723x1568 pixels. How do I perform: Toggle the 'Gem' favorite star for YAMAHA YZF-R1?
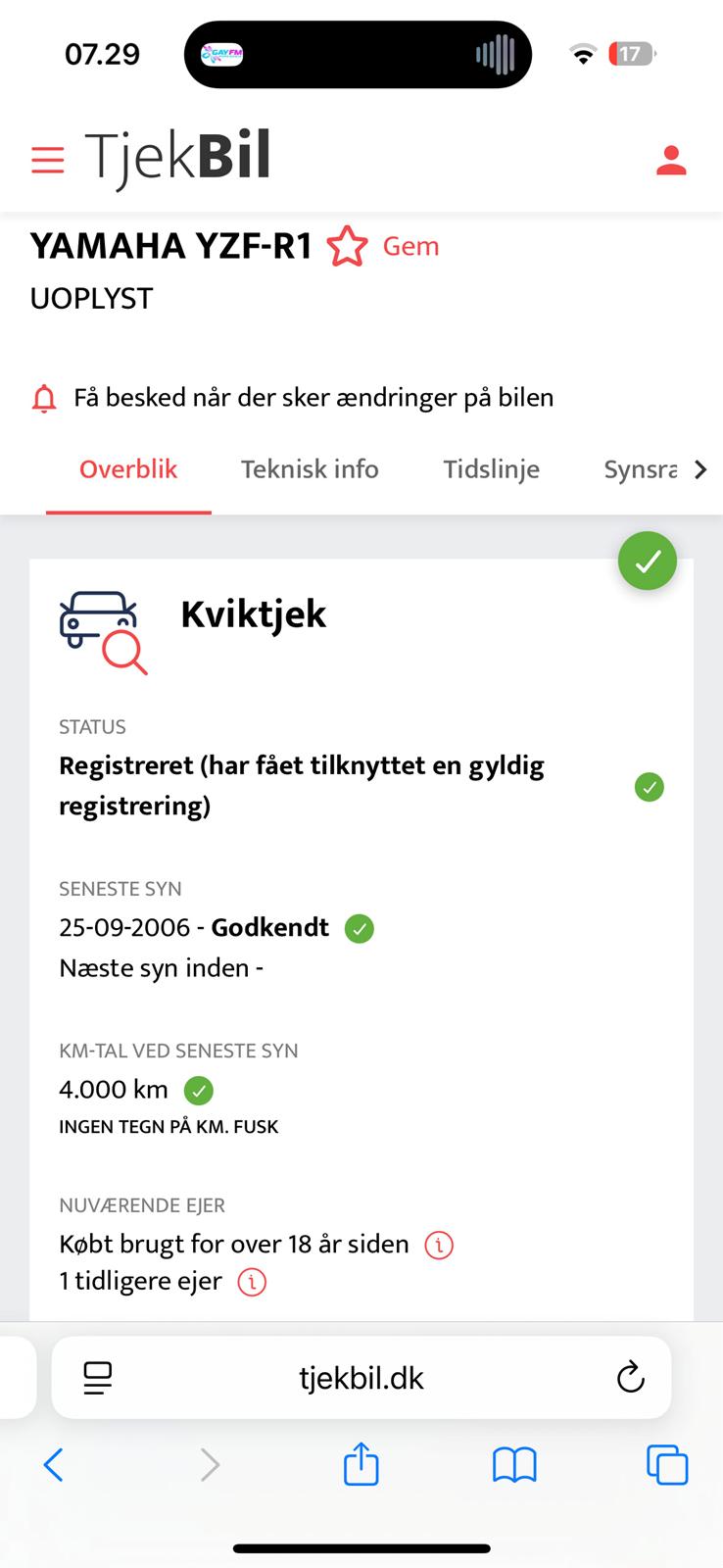[x=348, y=246]
